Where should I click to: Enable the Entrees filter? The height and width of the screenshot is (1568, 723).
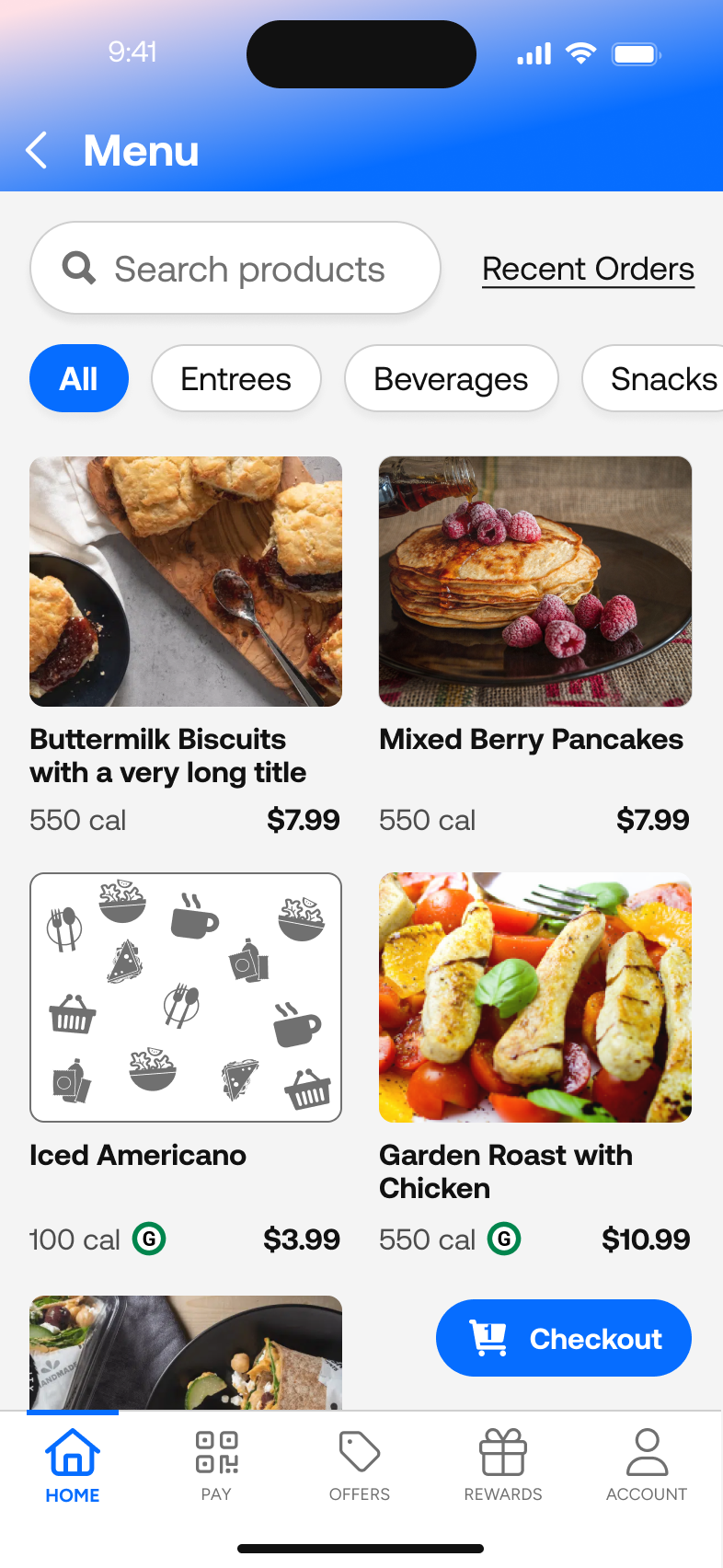235,377
